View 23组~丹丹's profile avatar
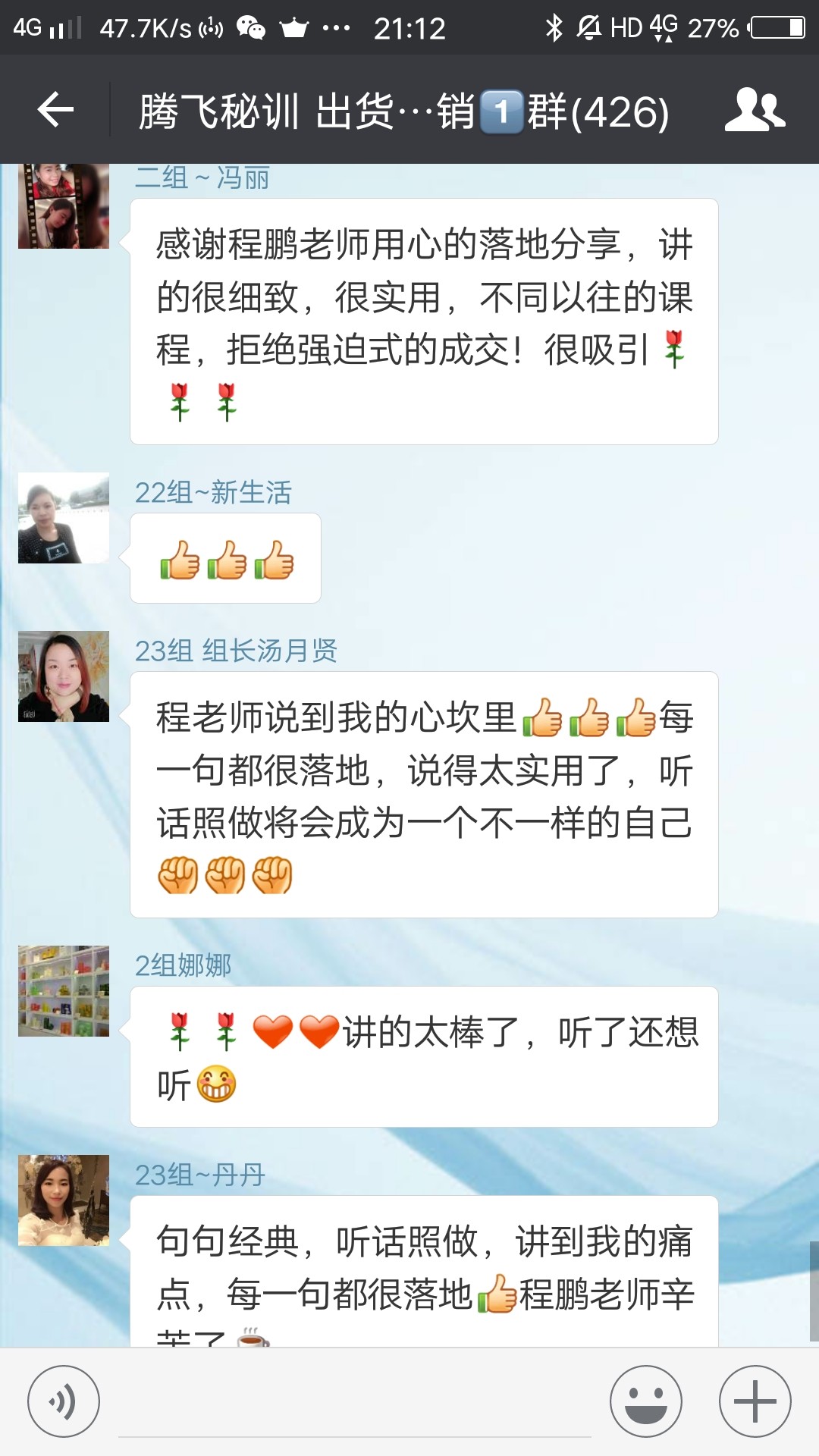 point(64,1200)
